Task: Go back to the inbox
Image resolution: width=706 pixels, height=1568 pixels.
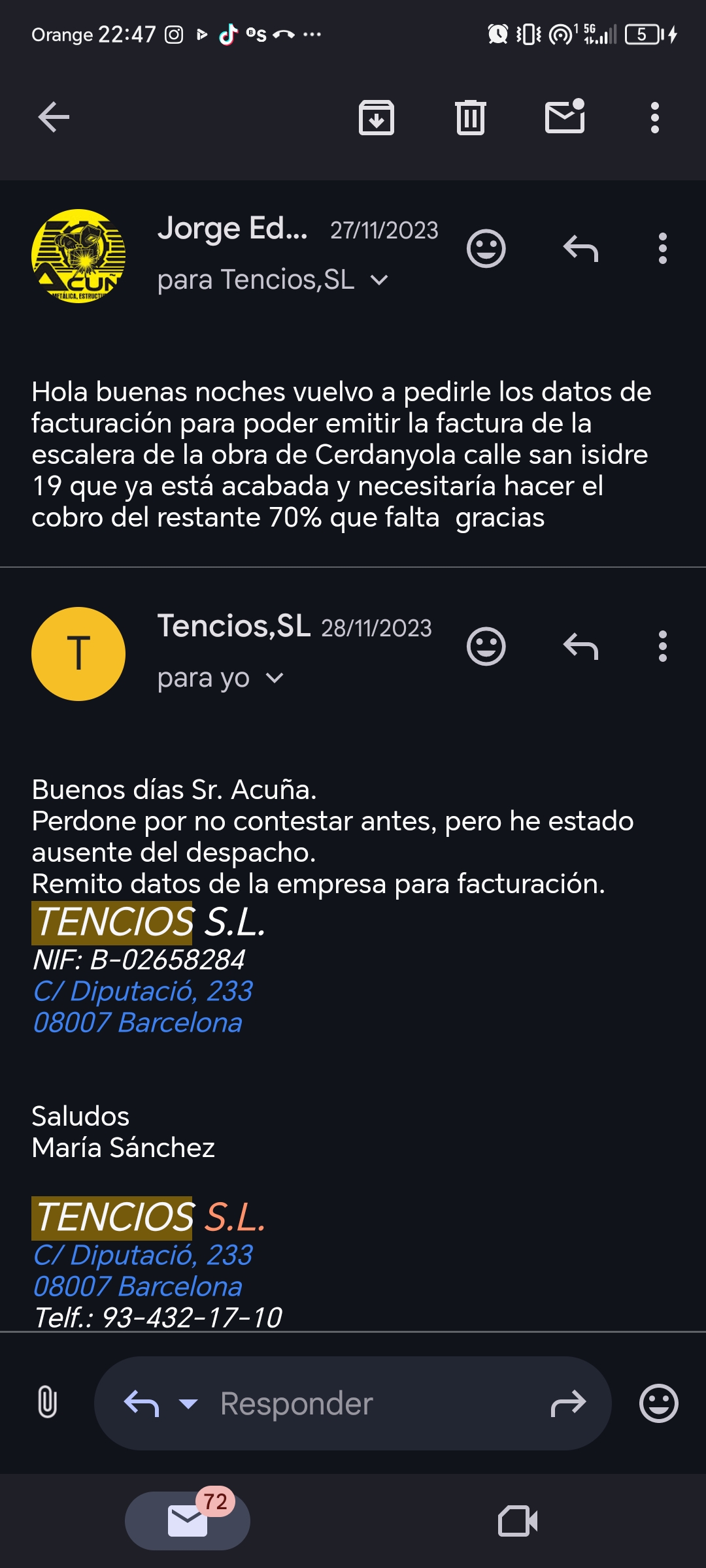Action: click(54, 118)
